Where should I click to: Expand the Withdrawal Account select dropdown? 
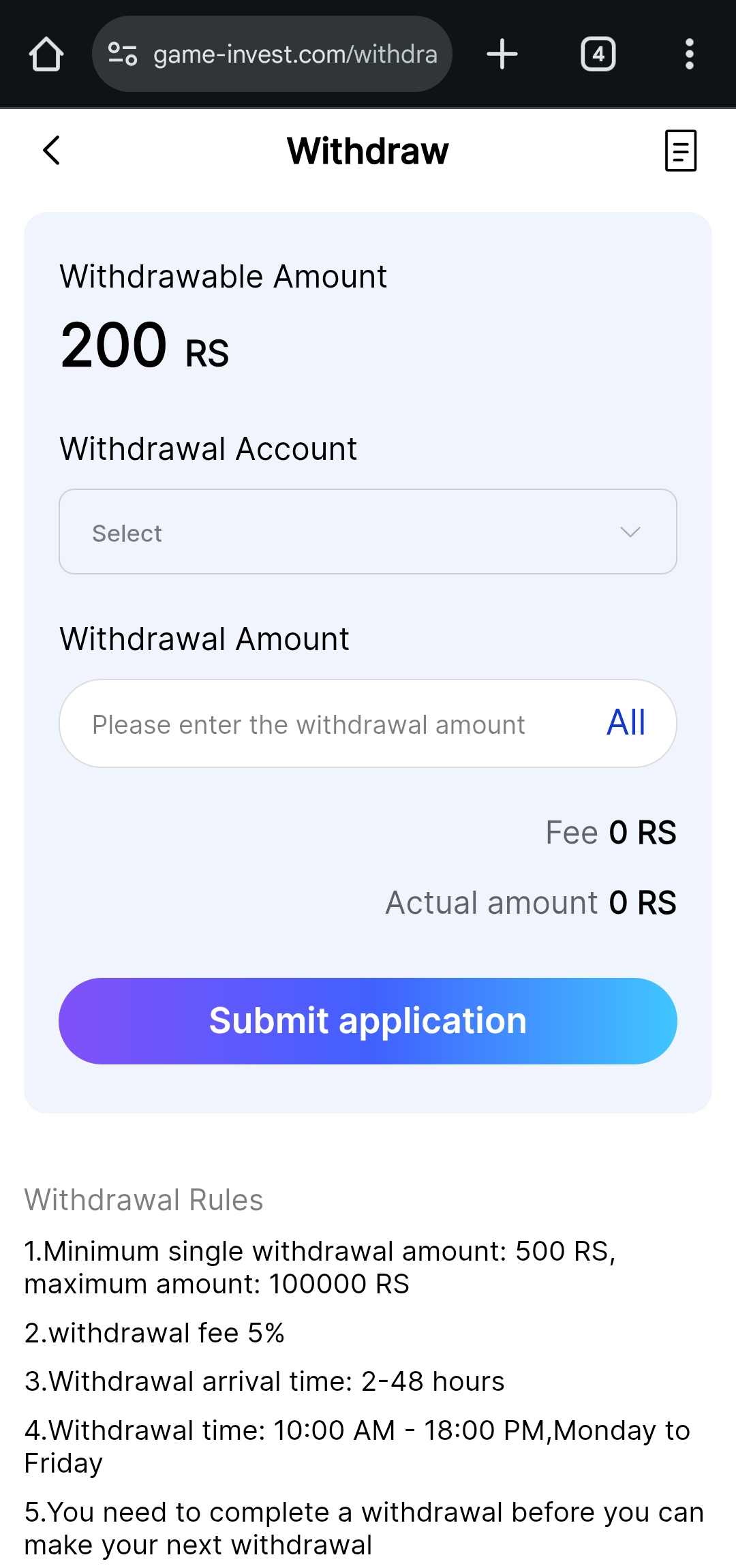[x=368, y=532]
